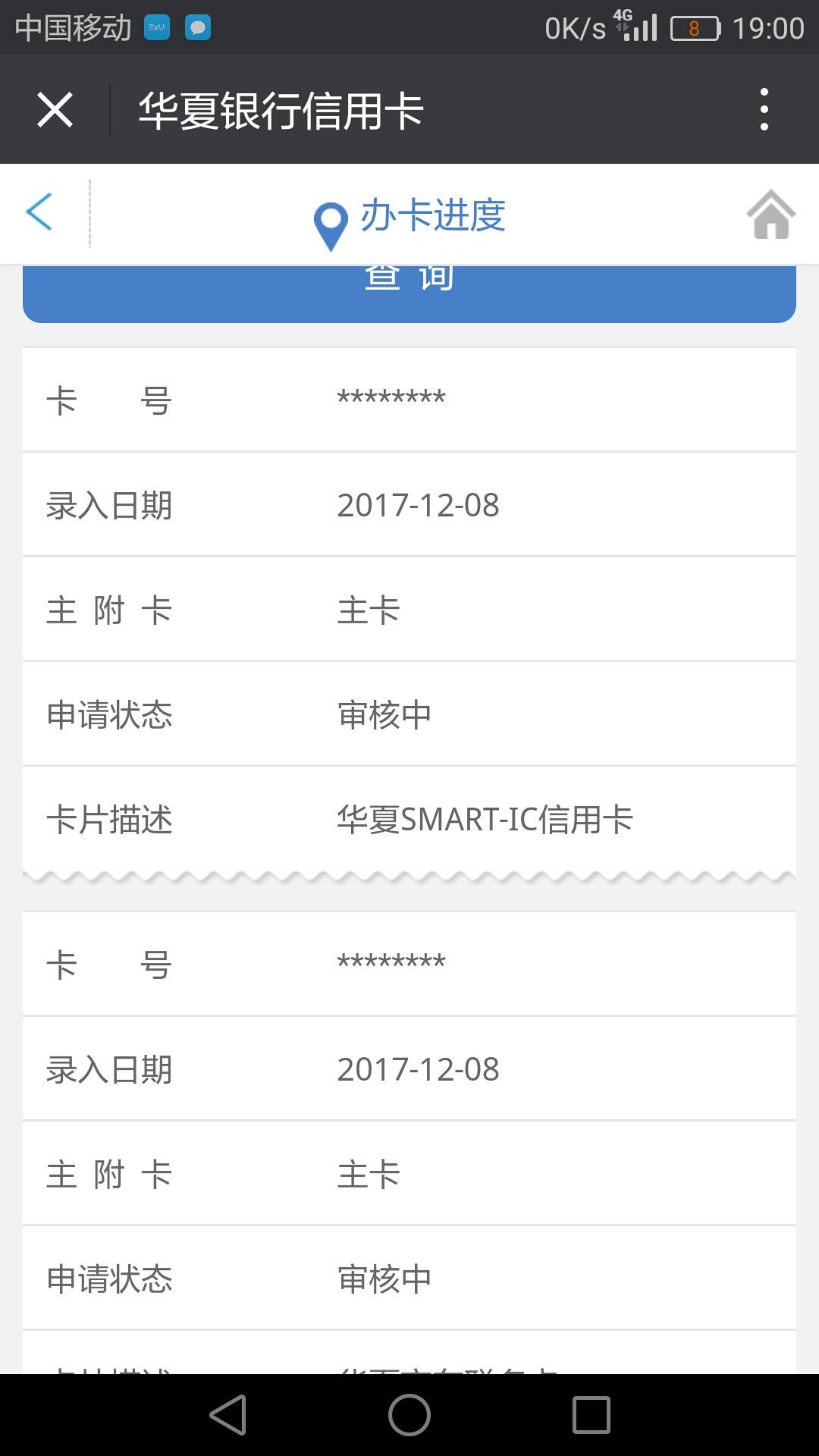The width and height of the screenshot is (819, 1456).
Task: Open the recent apps button
Action: click(x=591, y=1415)
